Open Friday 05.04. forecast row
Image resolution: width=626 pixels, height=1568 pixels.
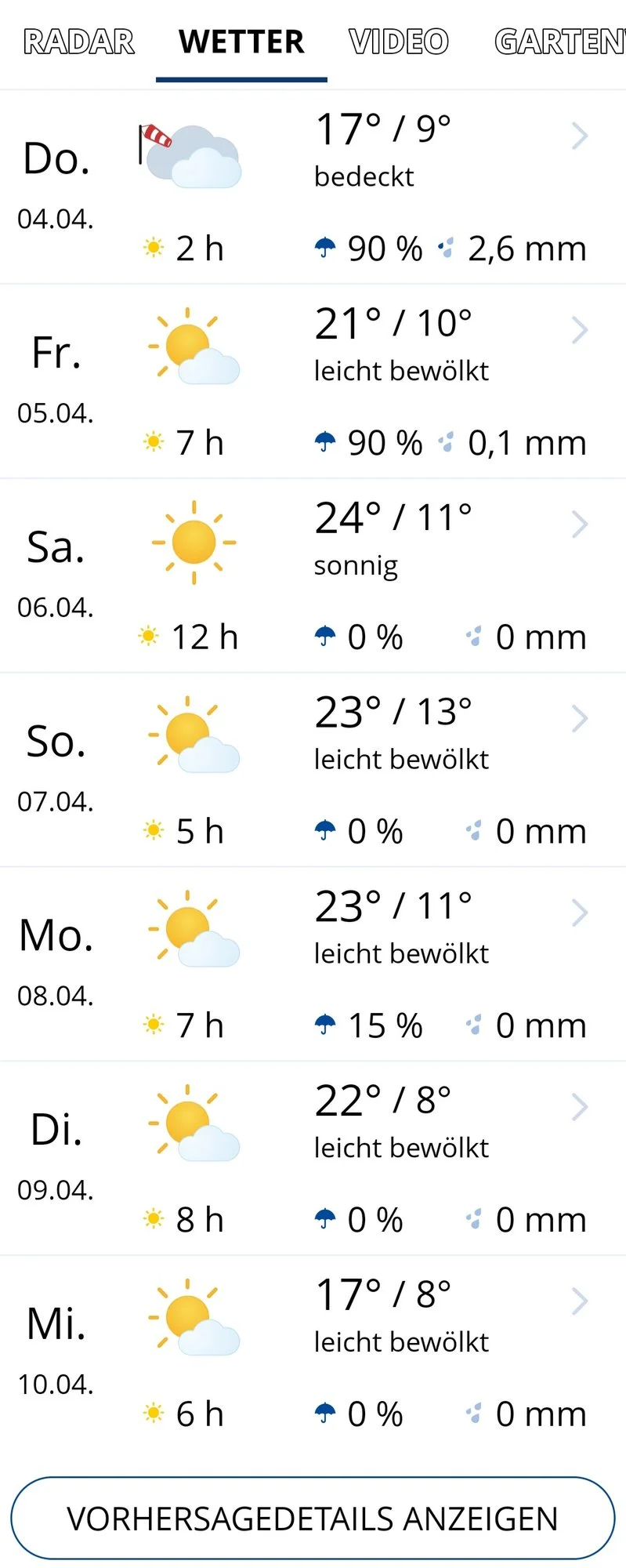[313, 382]
